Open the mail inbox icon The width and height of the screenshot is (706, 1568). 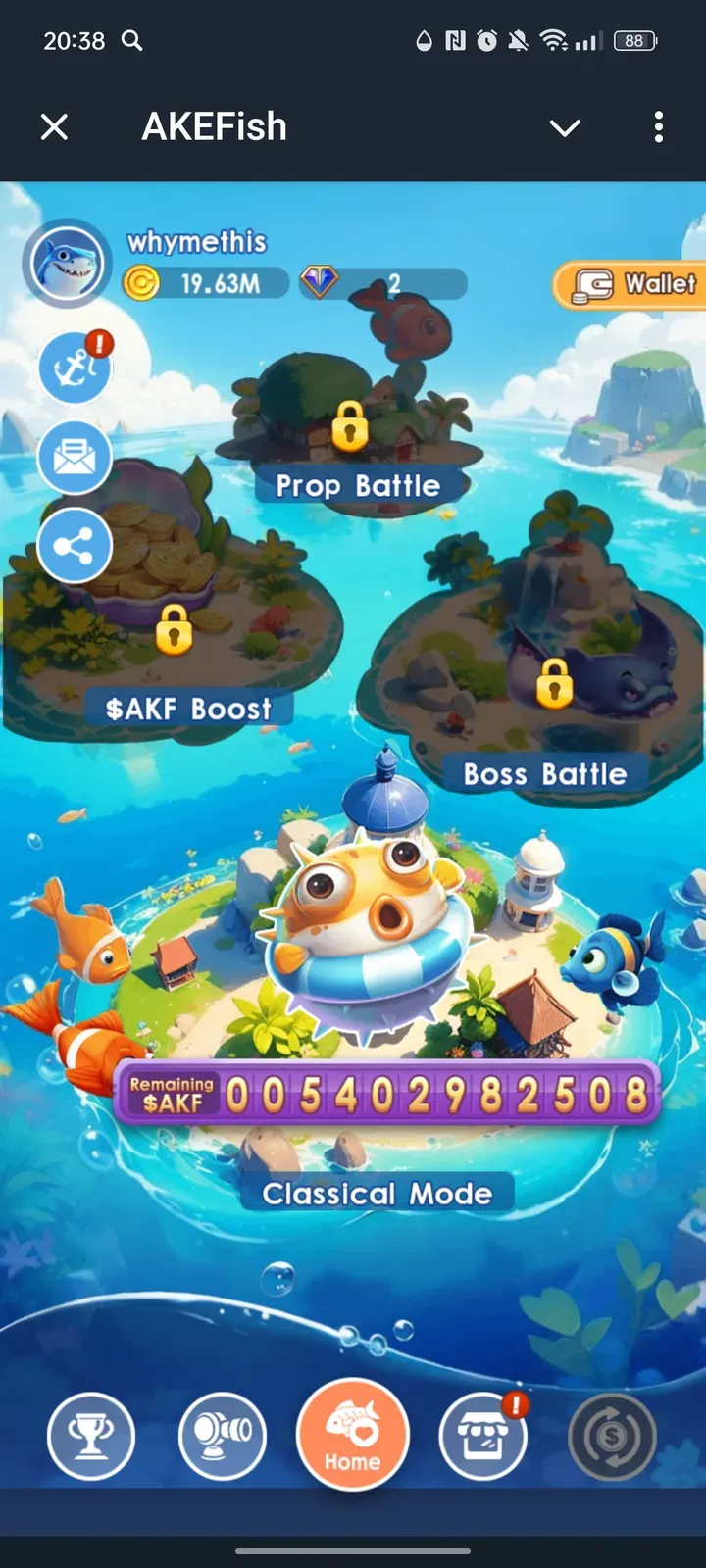[75, 457]
